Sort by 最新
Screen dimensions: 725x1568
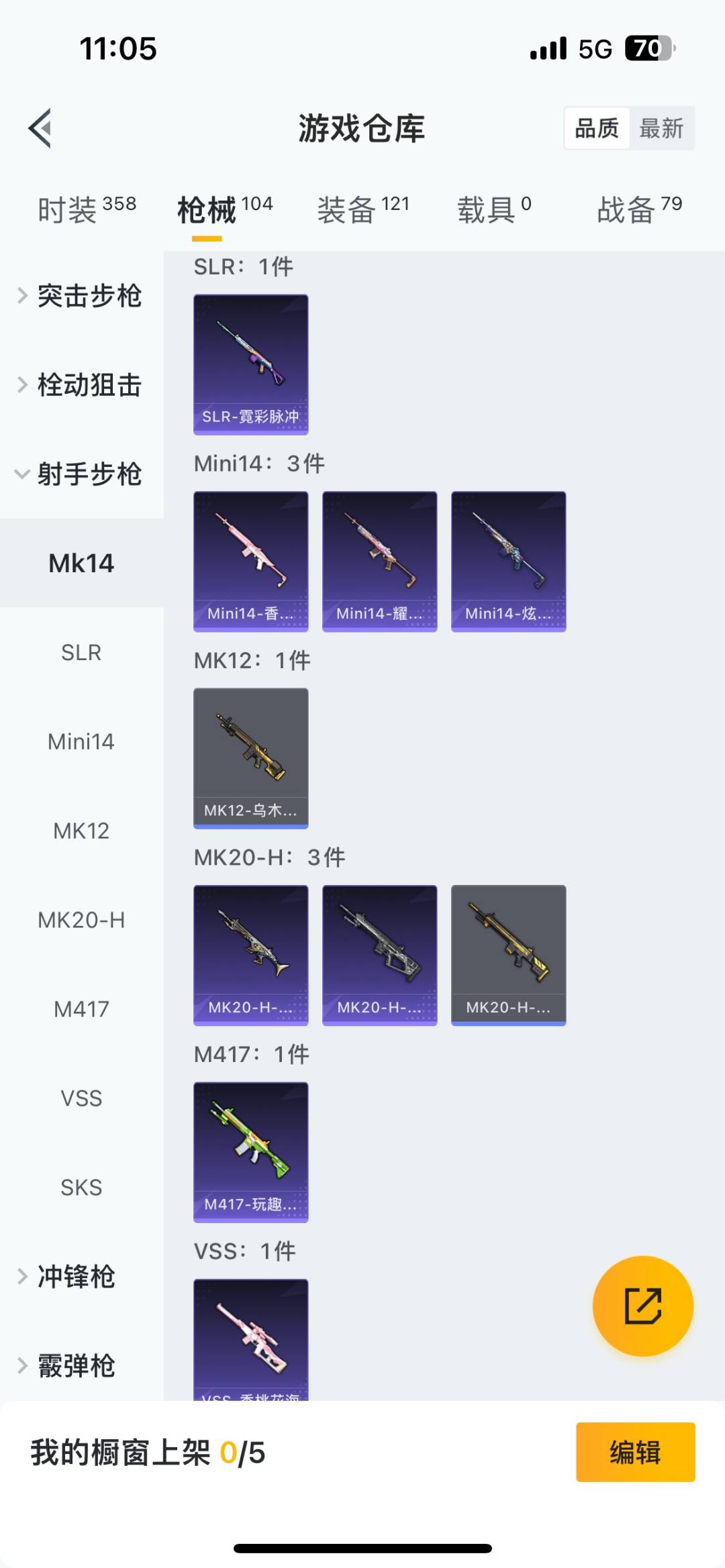[661, 127]
